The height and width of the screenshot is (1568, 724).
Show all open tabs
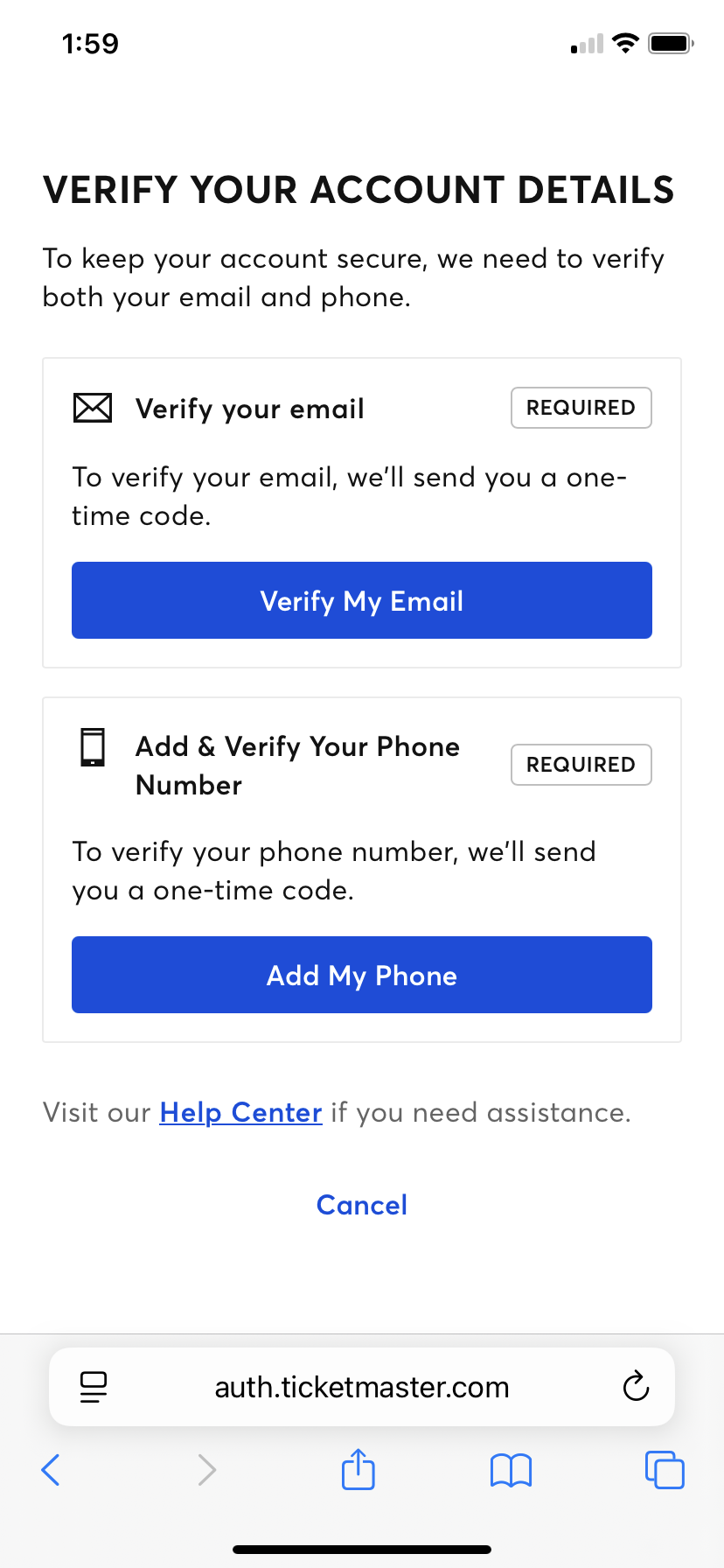tap(665, 1470)
